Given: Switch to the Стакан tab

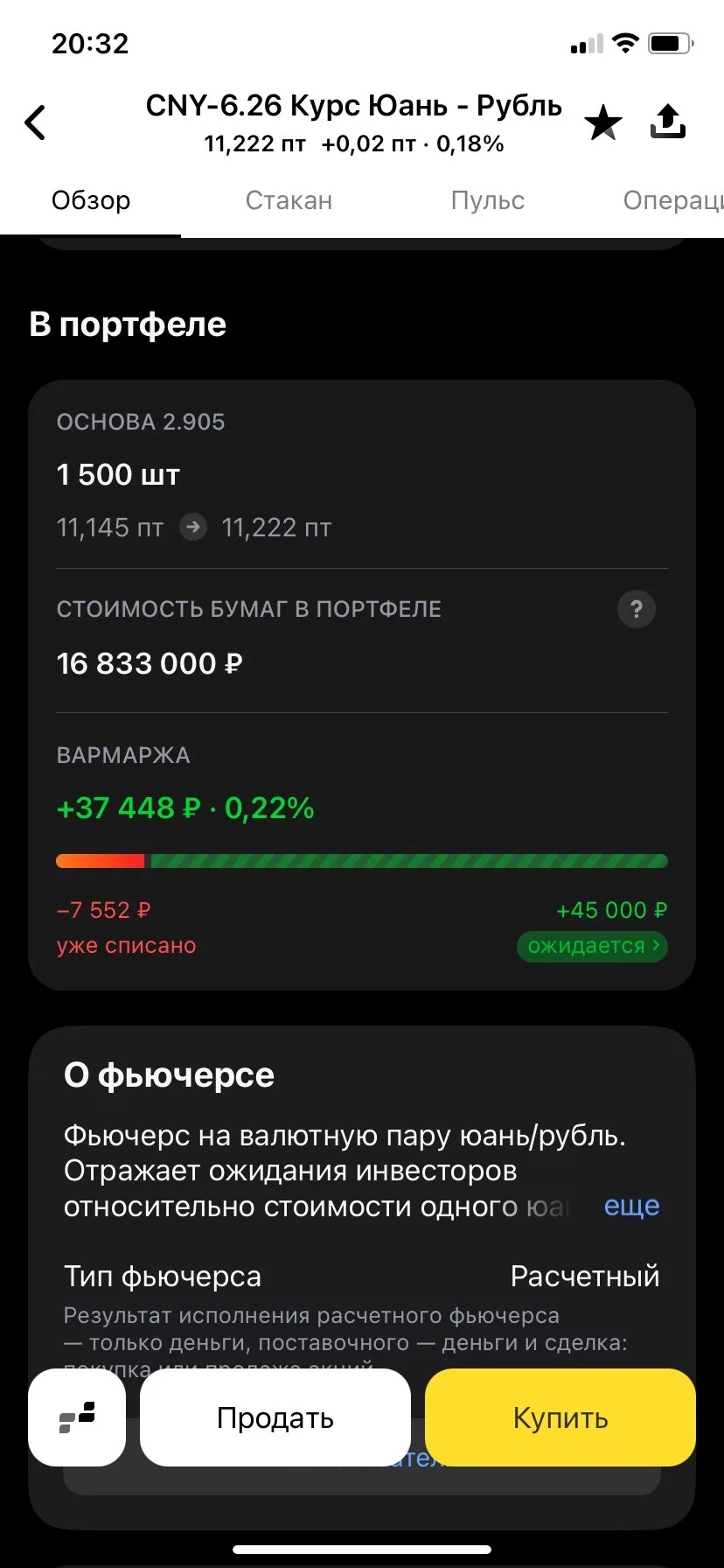Looking at the screenshot, I should click(x=289, y=200).
